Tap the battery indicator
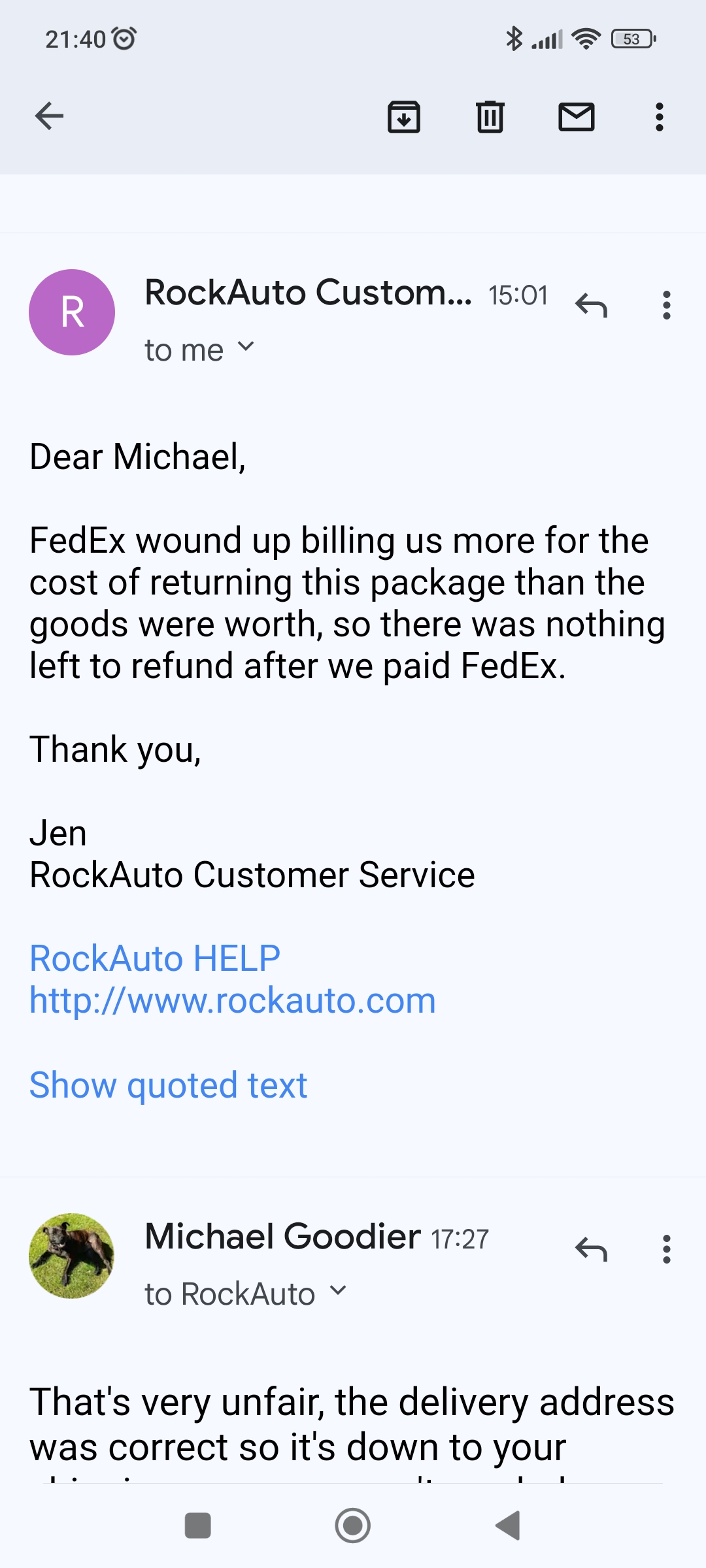The width and height of the screenshot is (706, 1568). pyautogui.click(x=631, y=39)
